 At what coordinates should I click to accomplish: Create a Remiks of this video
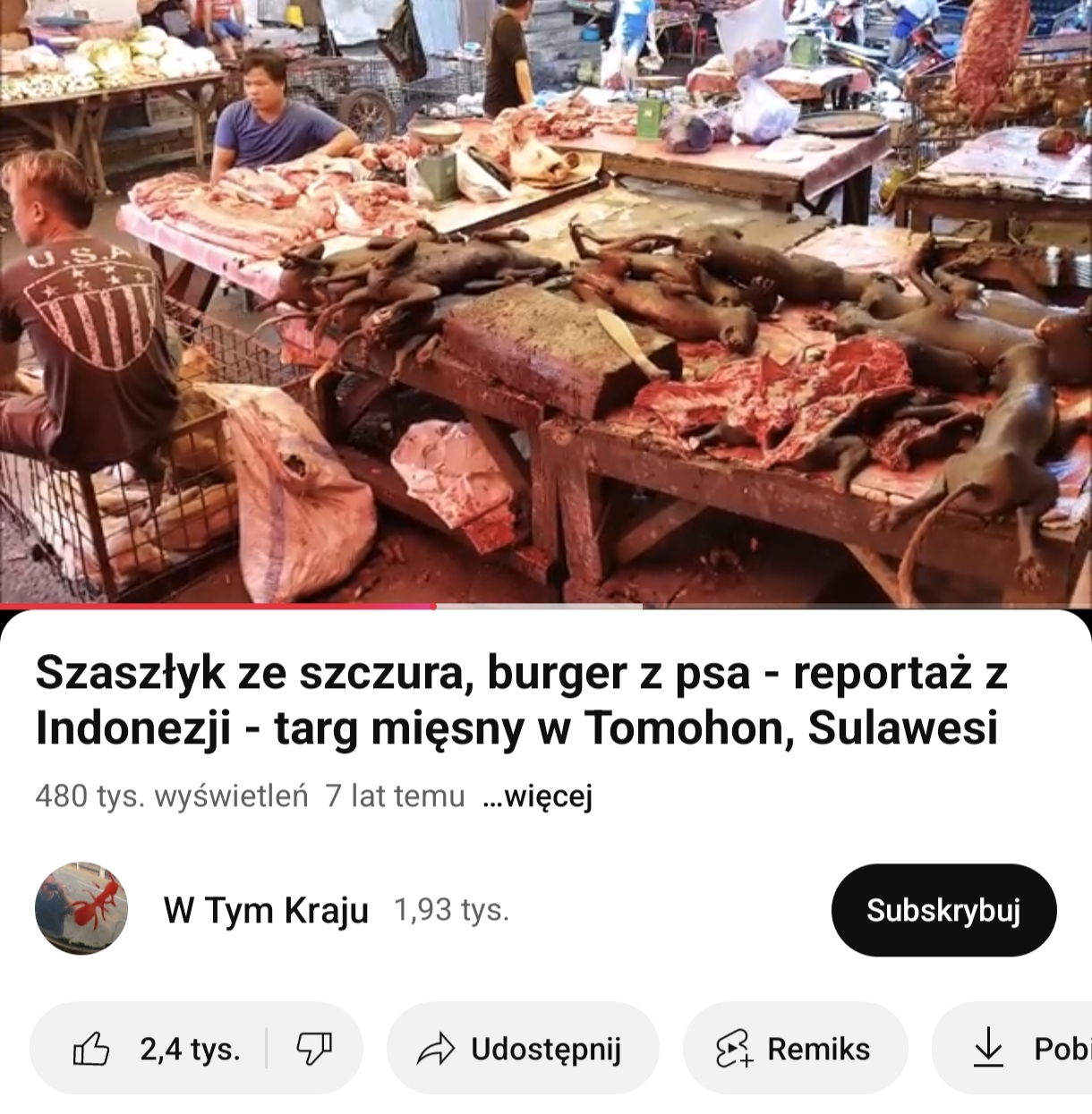795,1049
